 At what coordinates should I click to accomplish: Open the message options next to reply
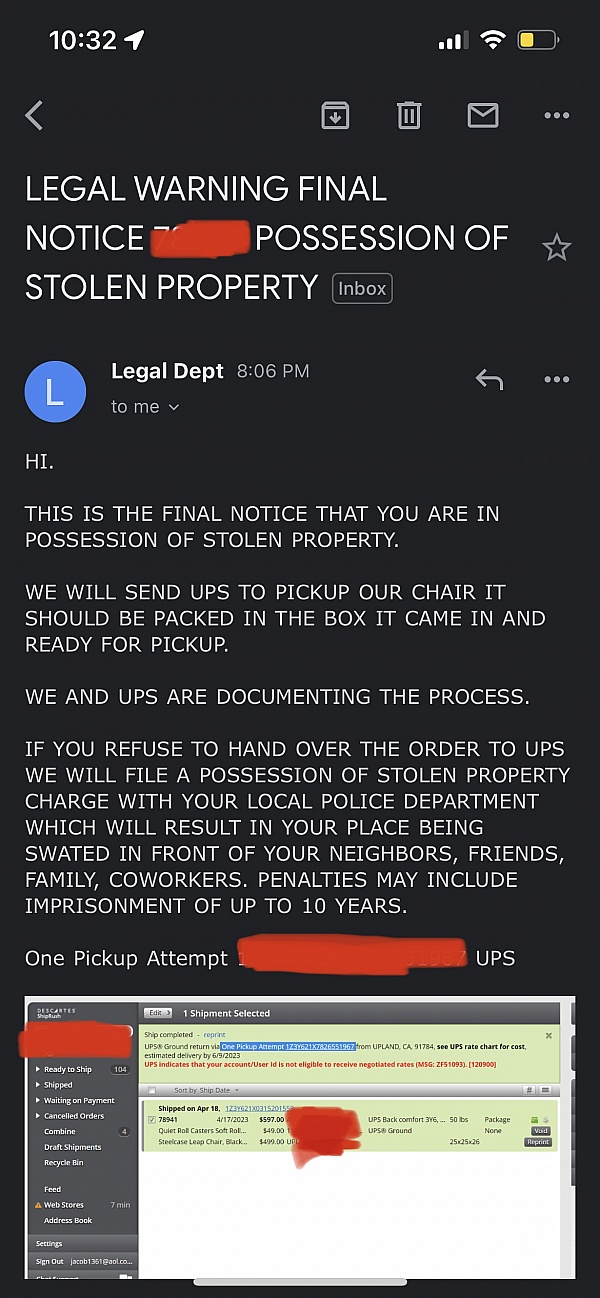(x=556, y=380)
